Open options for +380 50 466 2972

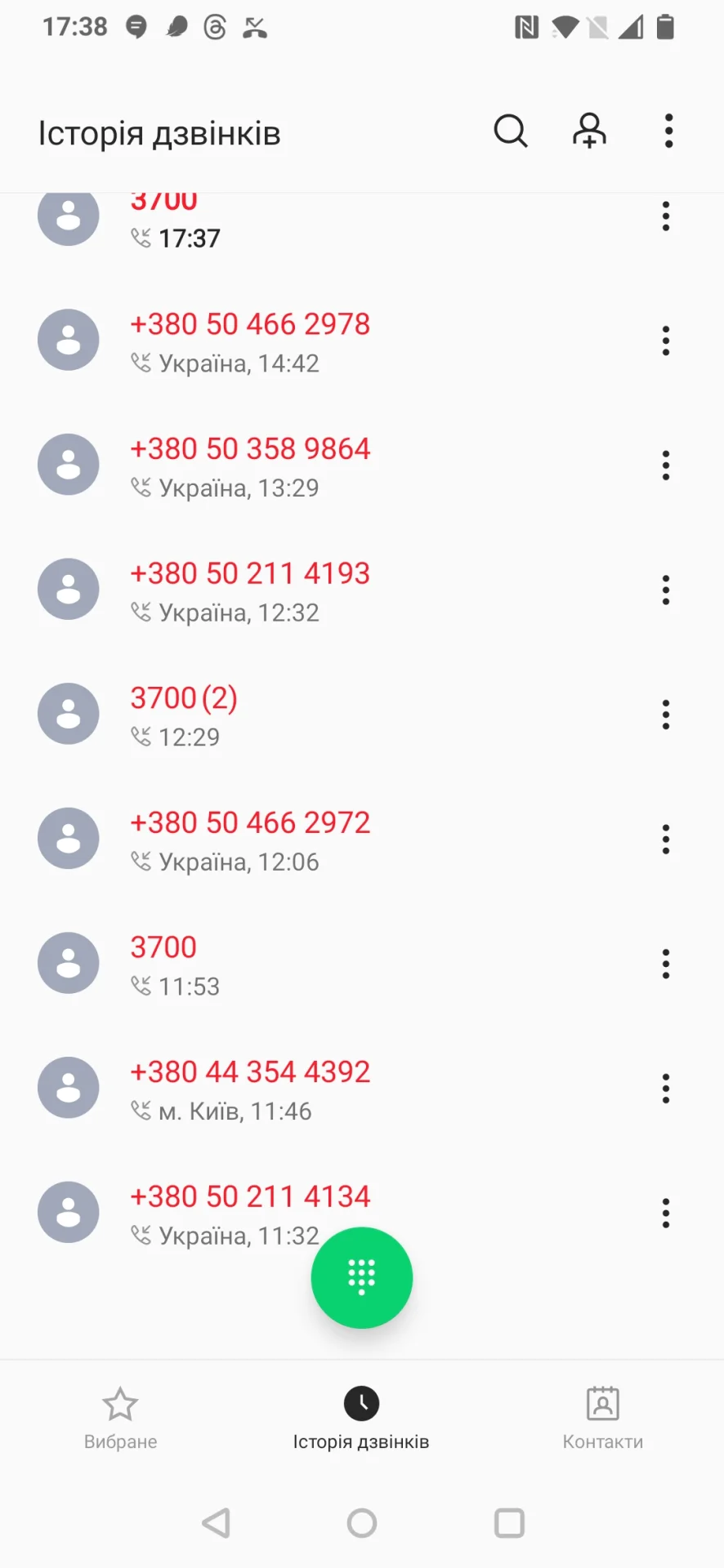click(x=666, y=839)
